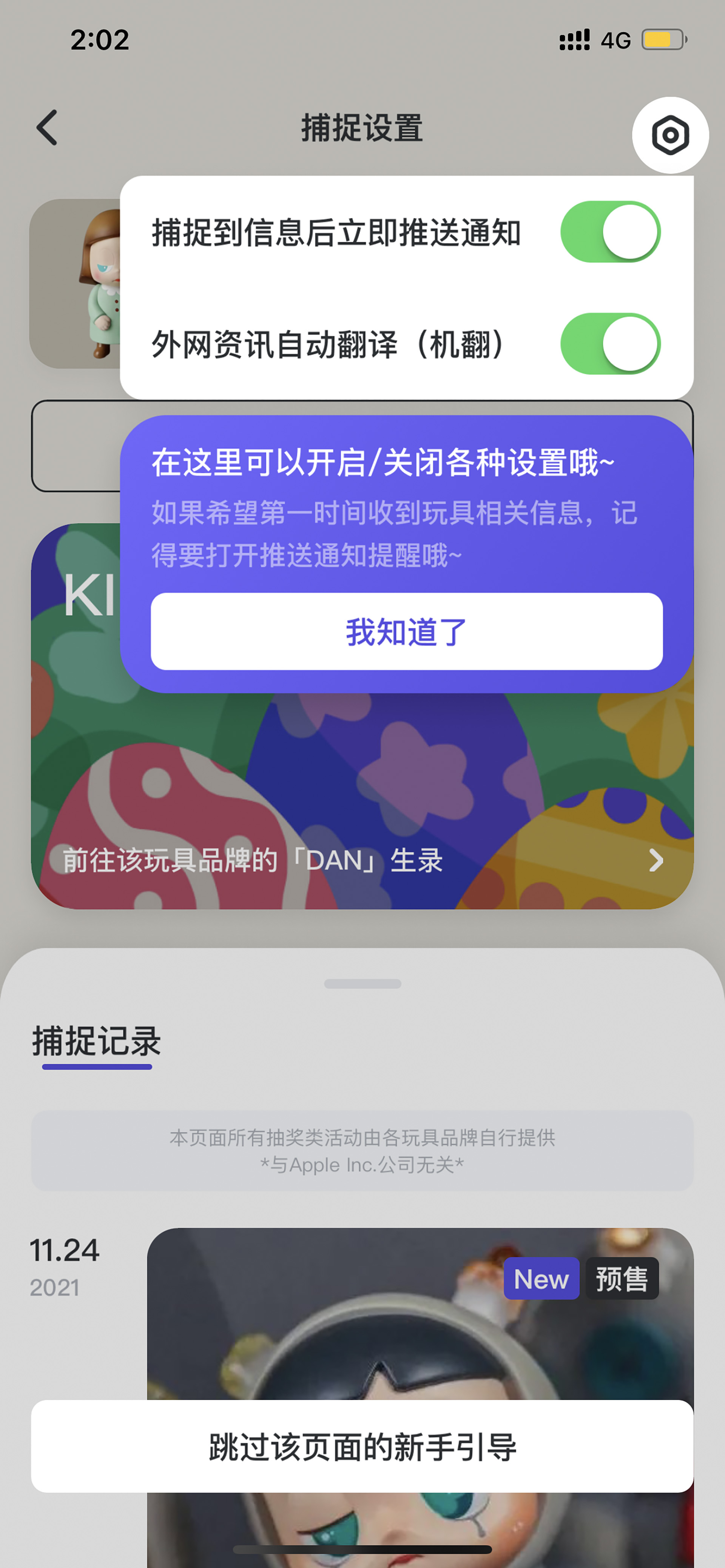Disable 外网资讯自动翻译 switch
Image resolution: width=725 pixels, height=1568 pixels.
pos(611,344)
